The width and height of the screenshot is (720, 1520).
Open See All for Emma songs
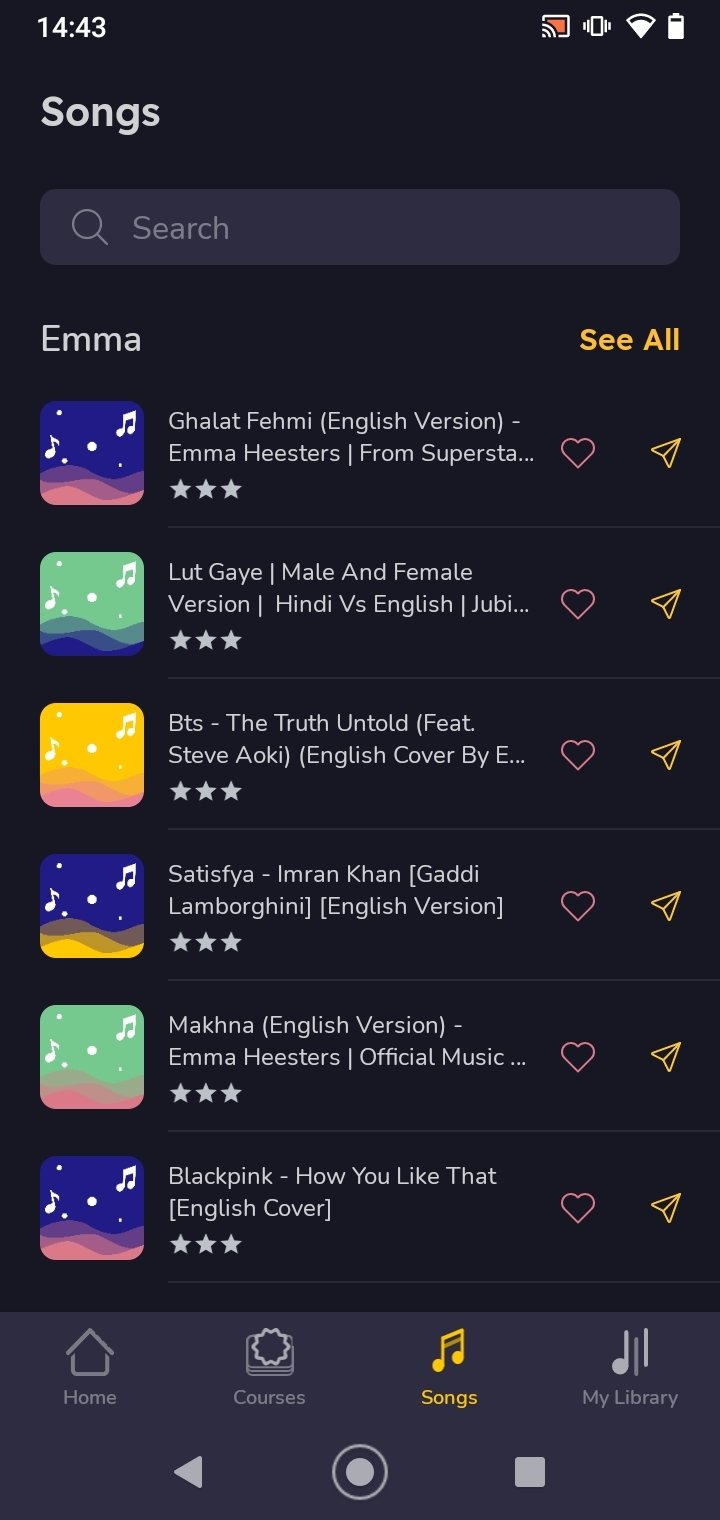click(x=629, y=340)
